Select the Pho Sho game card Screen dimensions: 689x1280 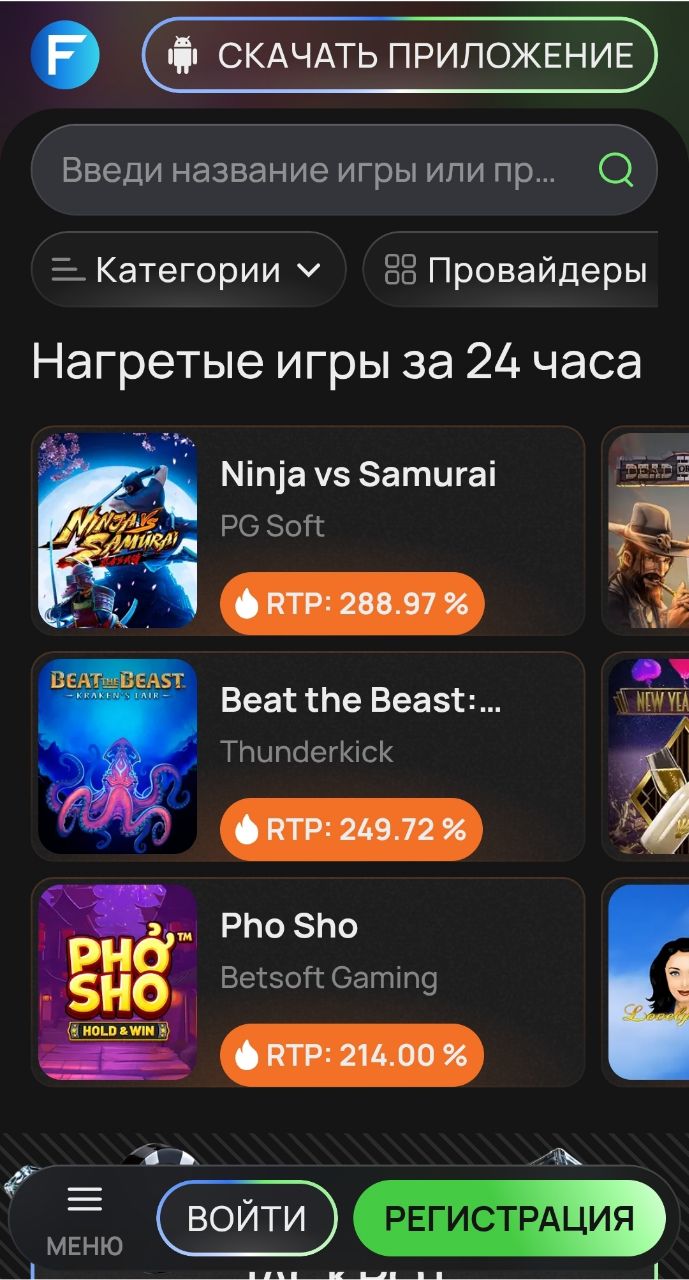click(x=308, y=982)
